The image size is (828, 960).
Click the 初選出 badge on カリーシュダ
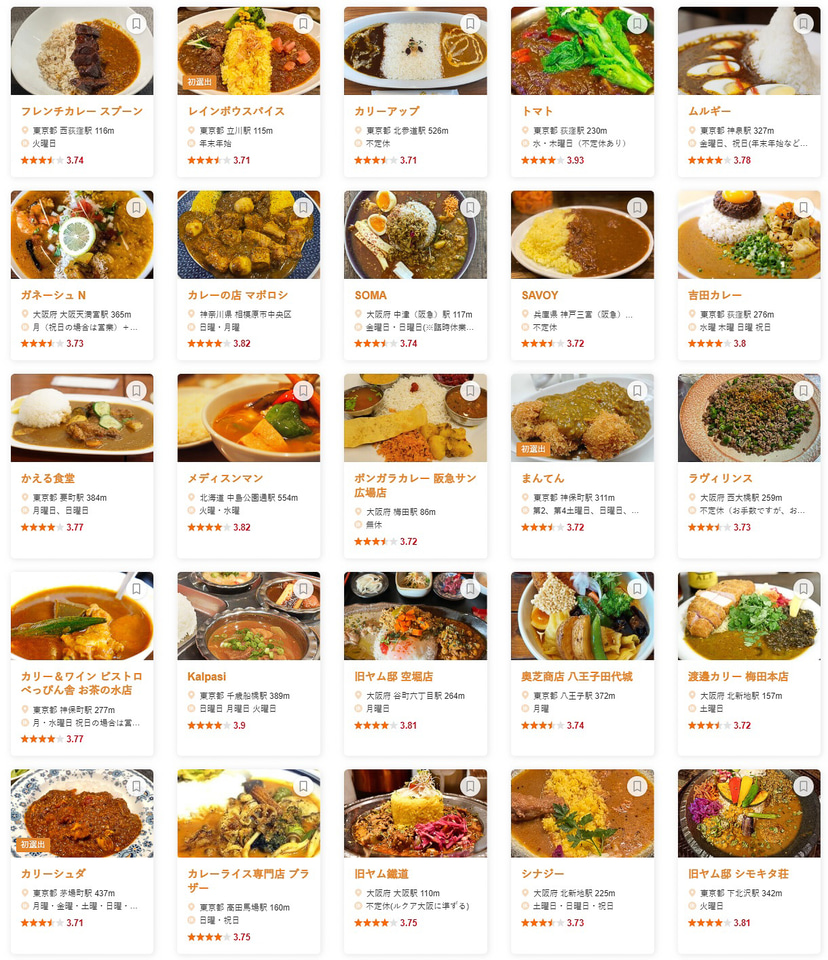pos(35,842)
